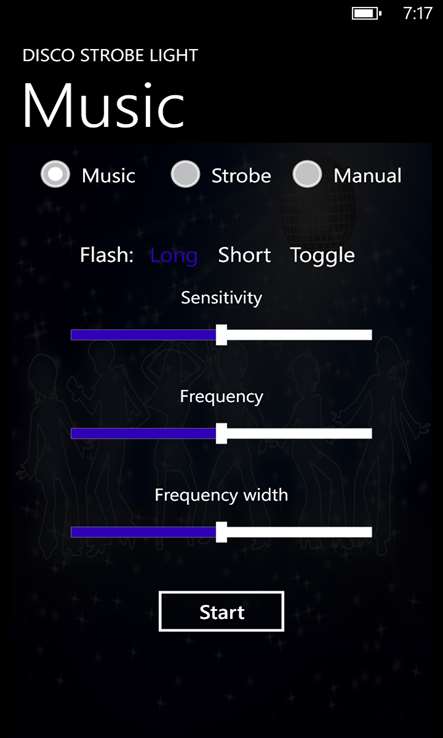443x738 pixels.
Task: Select the Toggle flash option
Action: pos(322,256)
